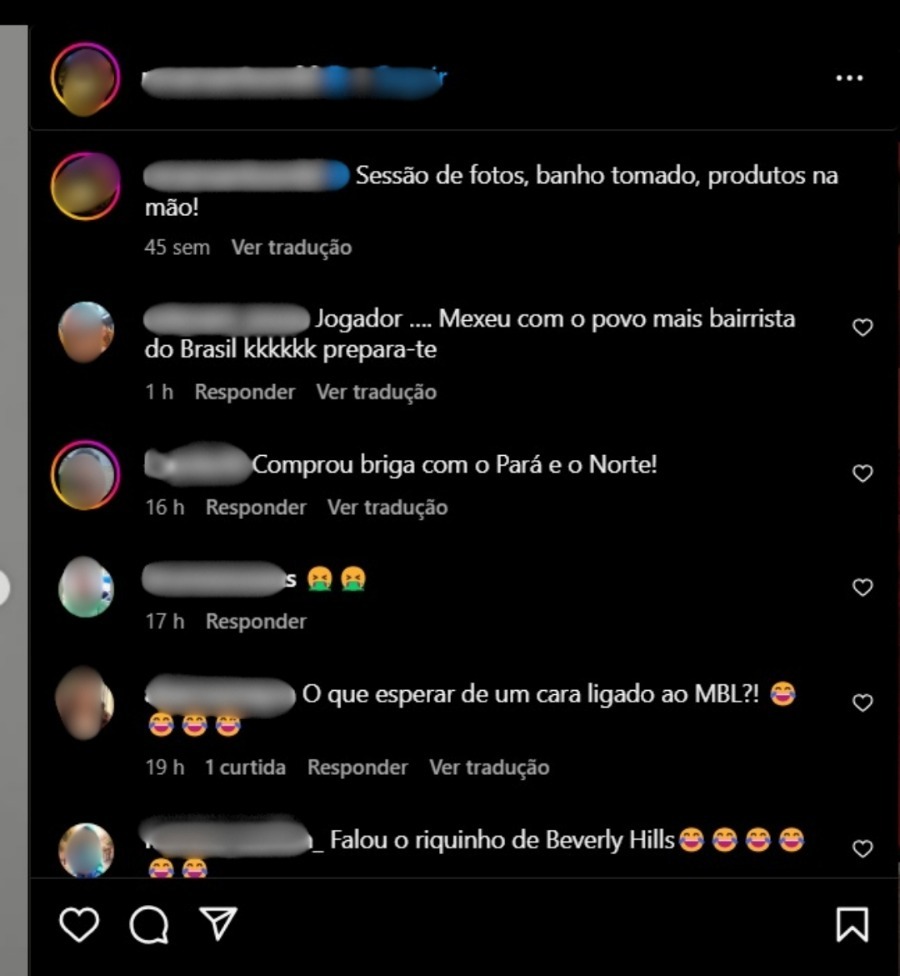Save post with bookmark icon
The image size is (900, 976).
click(x=851, y=924)
